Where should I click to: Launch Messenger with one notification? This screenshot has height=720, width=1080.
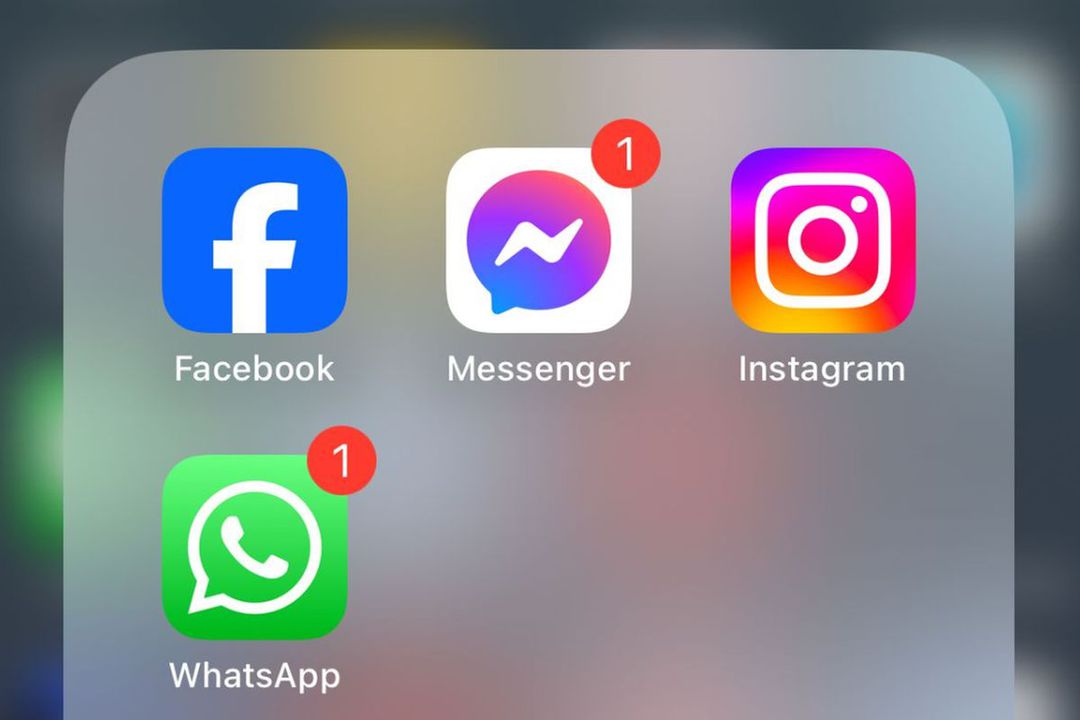538,241
